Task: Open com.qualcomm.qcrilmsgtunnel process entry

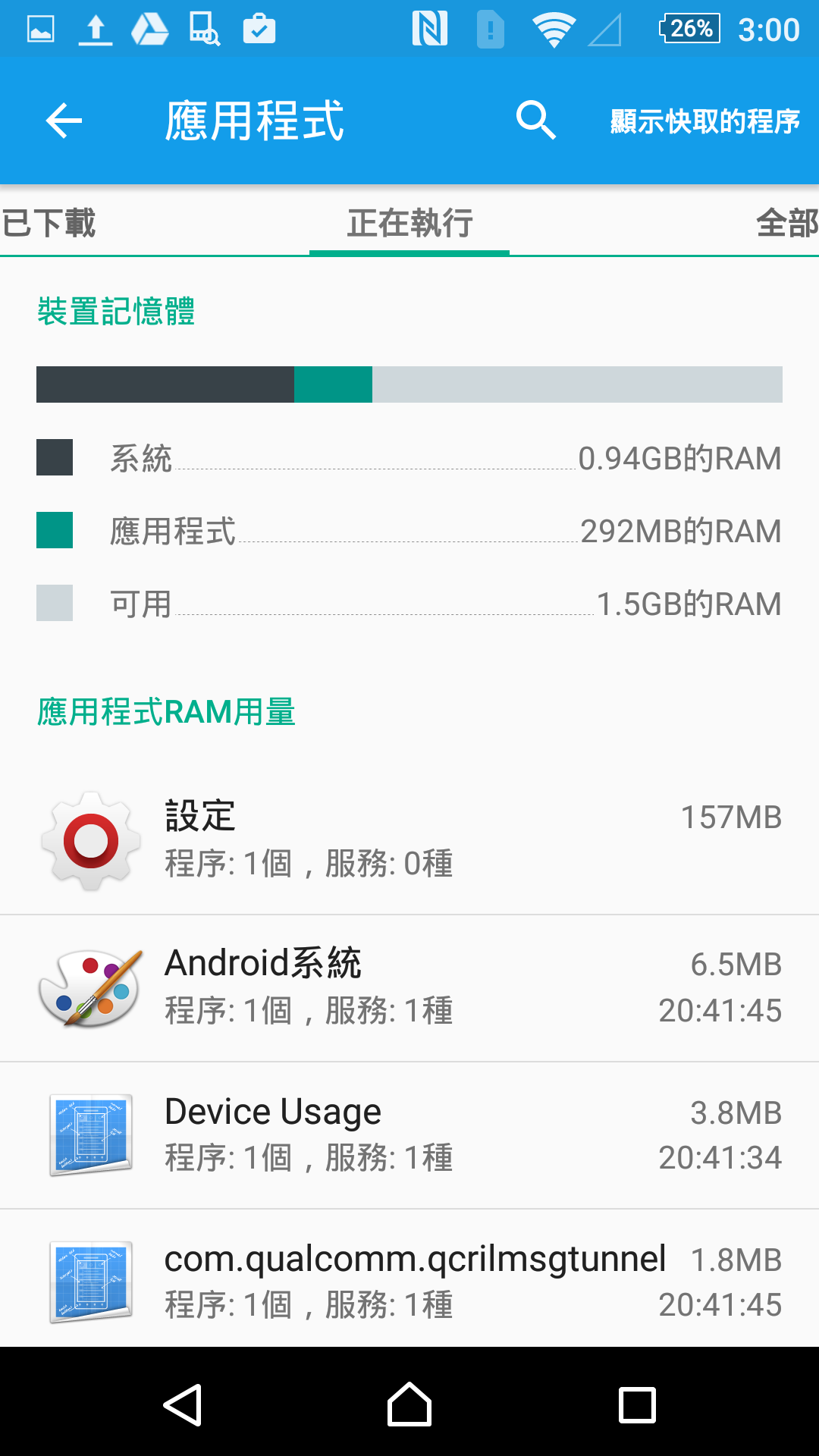Action: click(409, 1280)
